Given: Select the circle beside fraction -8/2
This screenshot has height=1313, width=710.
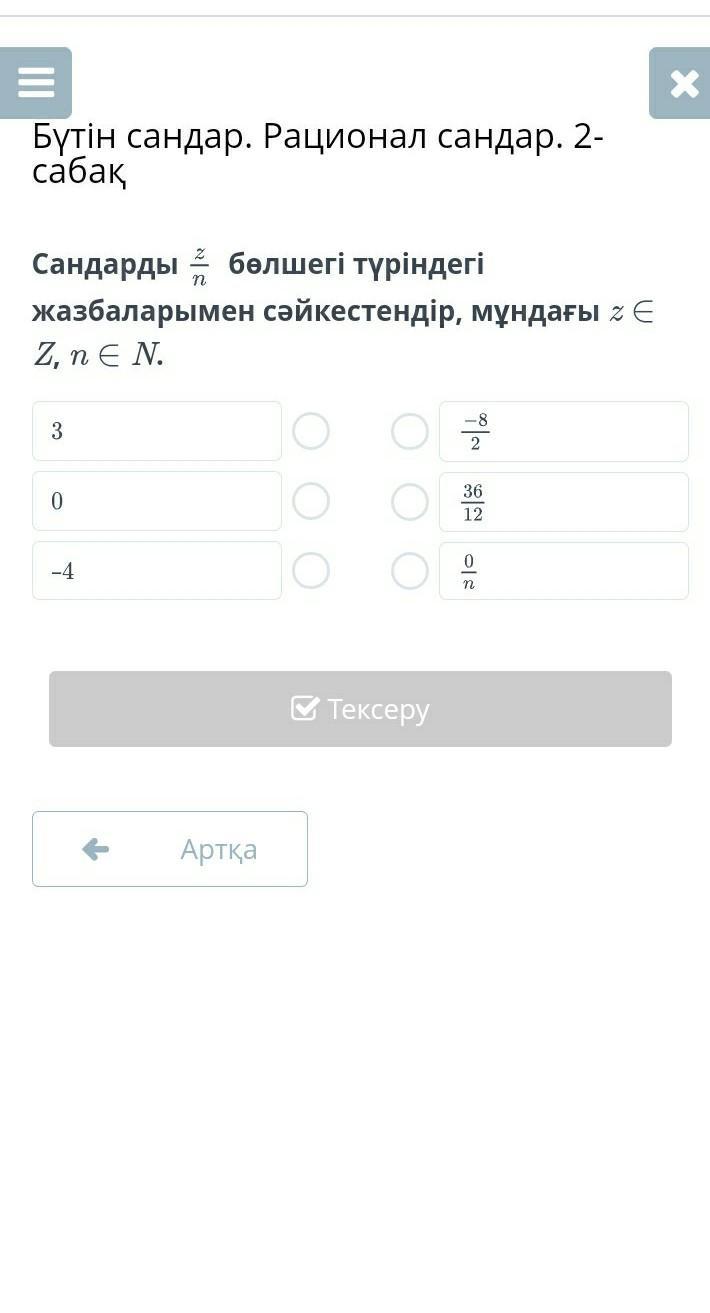Looking at the screenshot, I should point(409,432).
